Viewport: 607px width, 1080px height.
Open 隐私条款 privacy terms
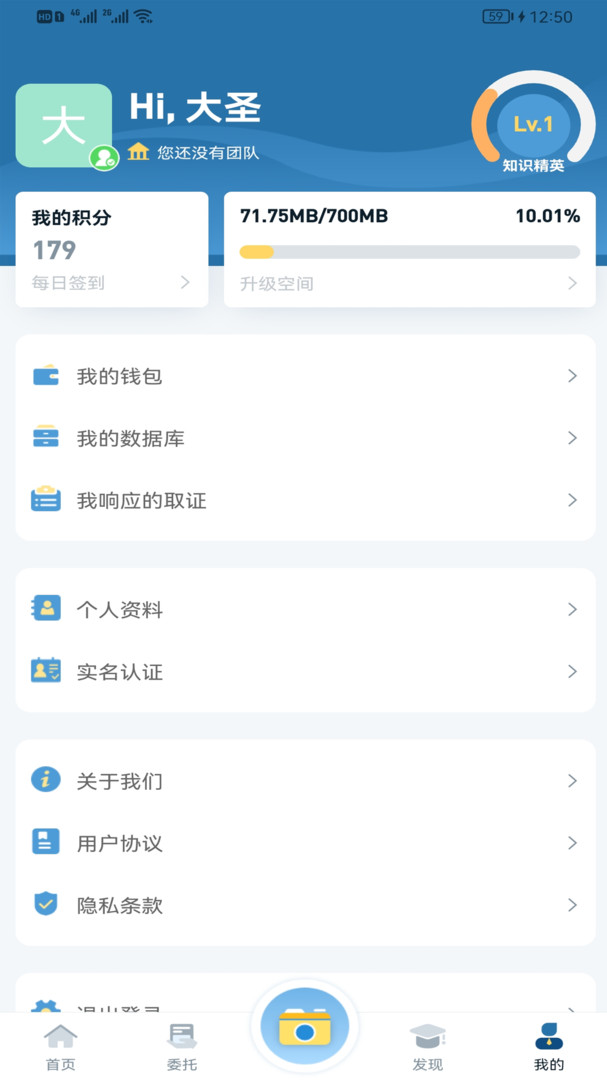point(305,905)
